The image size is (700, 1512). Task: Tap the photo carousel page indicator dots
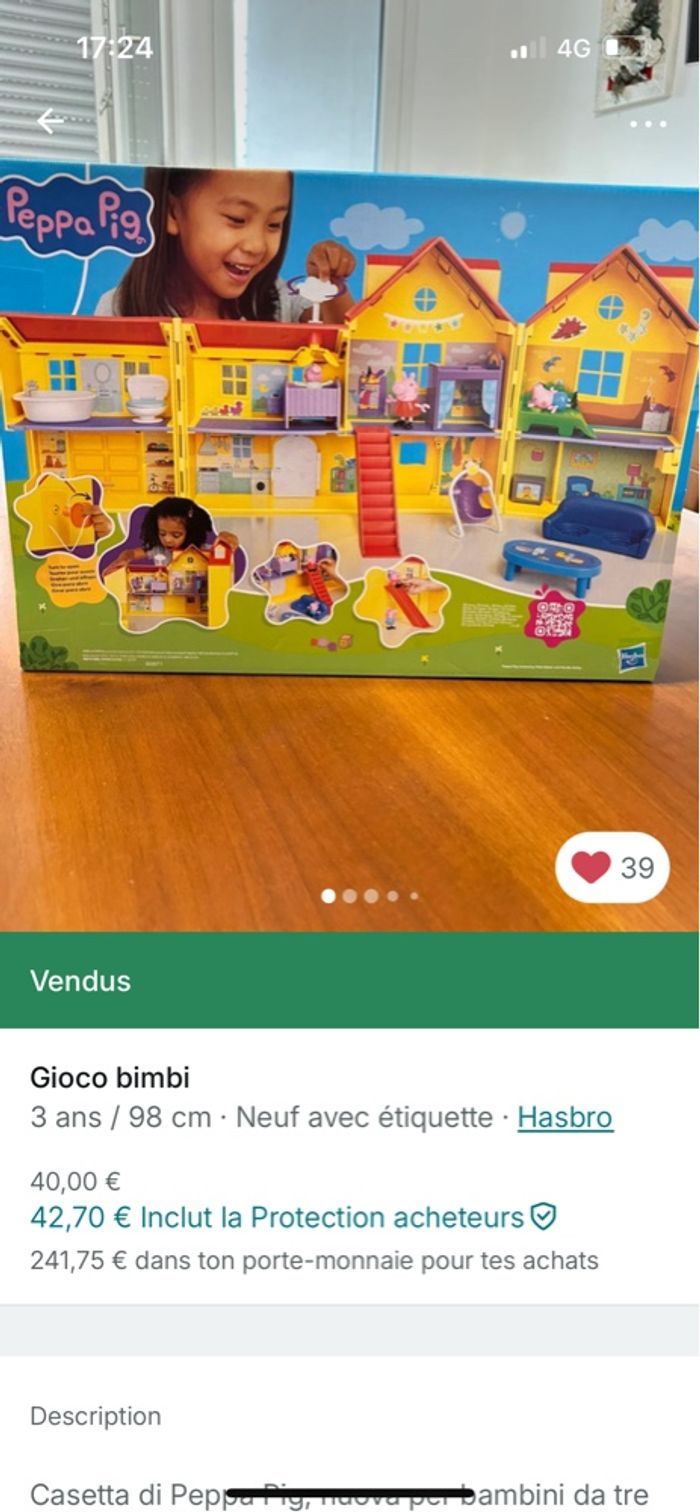[x=370, y=896]
